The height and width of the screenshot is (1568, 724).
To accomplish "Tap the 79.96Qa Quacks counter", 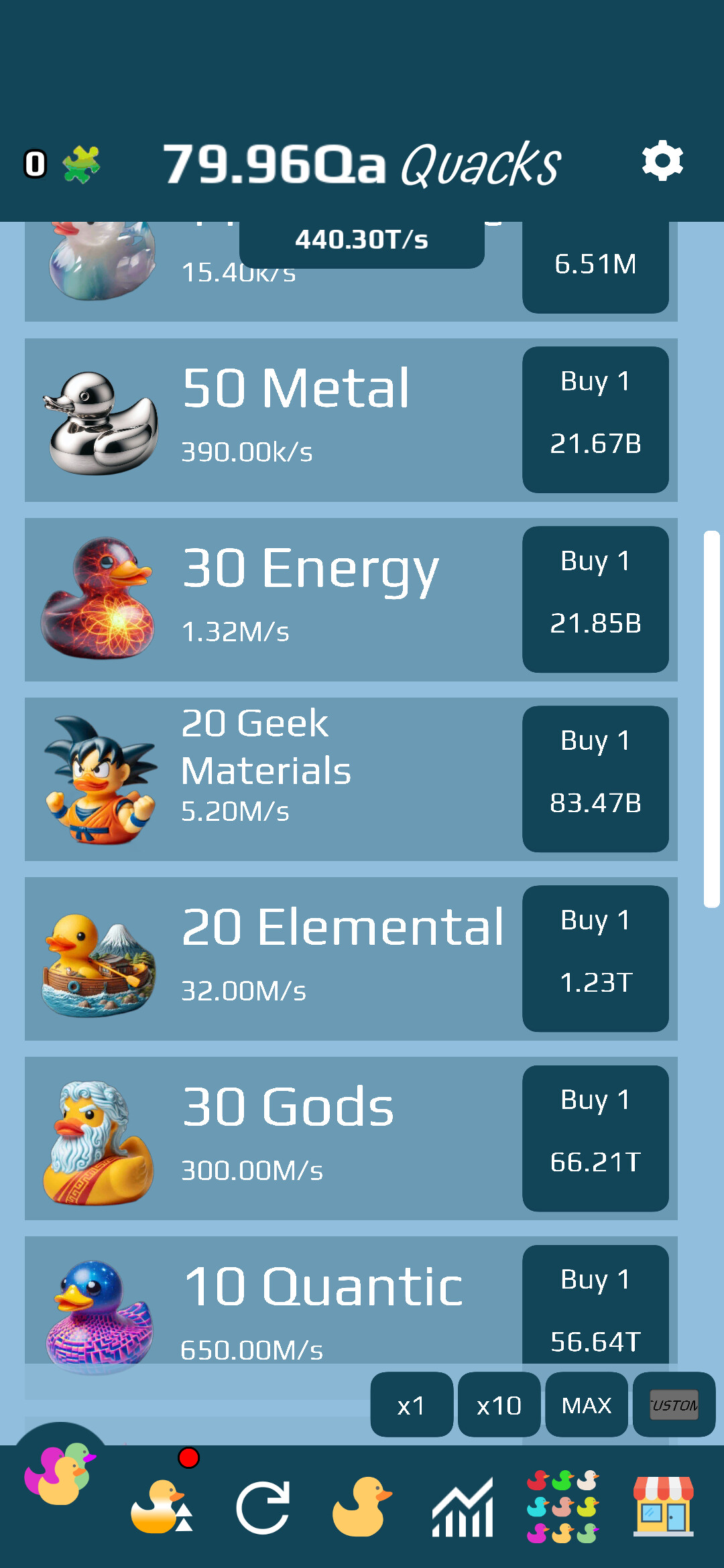I will click(362, 164).
